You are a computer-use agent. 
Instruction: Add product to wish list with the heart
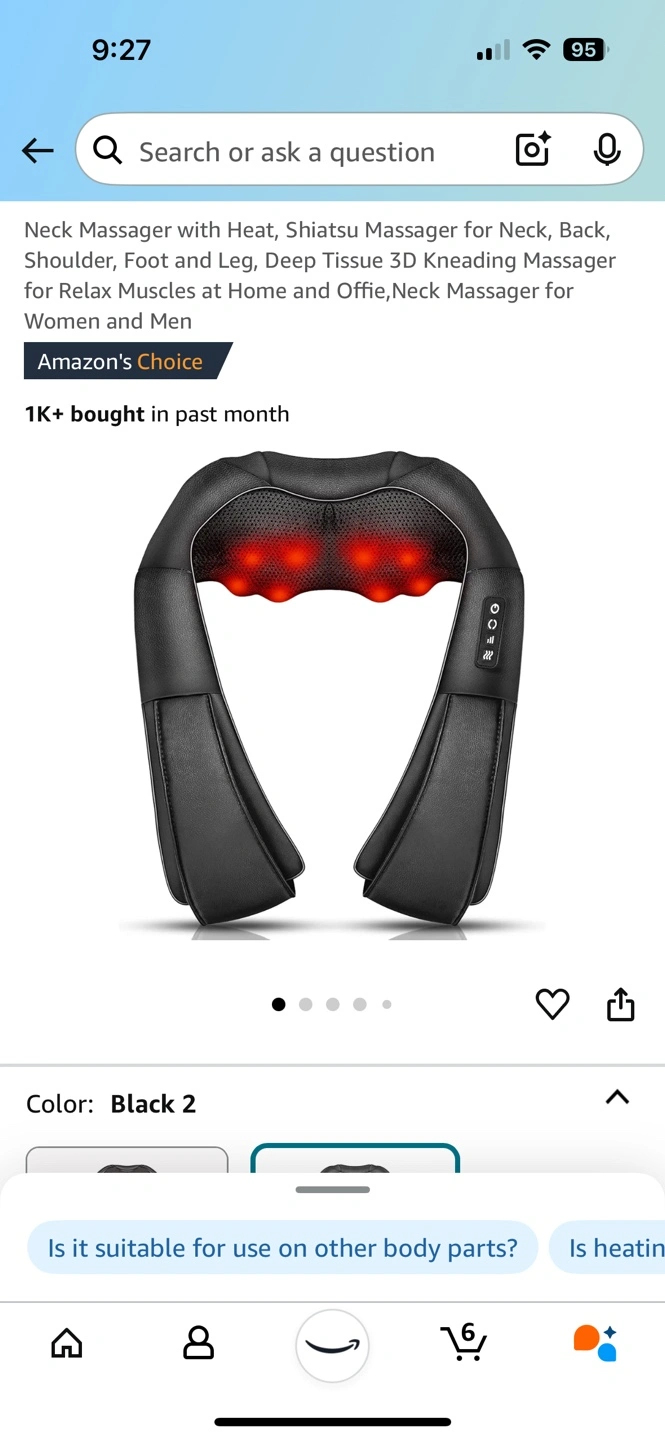553,1004
